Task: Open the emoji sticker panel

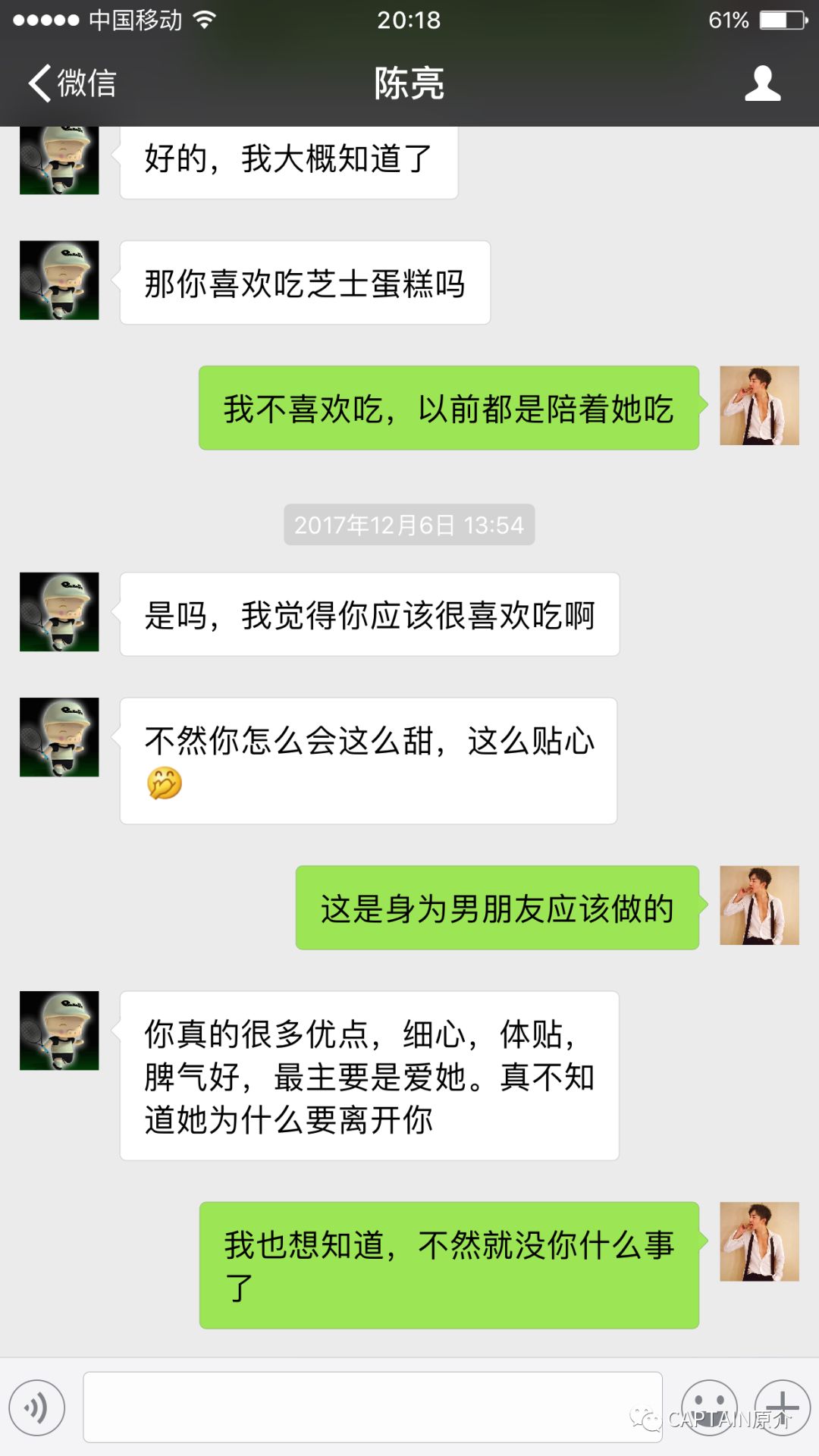Action: (709, 1407)
